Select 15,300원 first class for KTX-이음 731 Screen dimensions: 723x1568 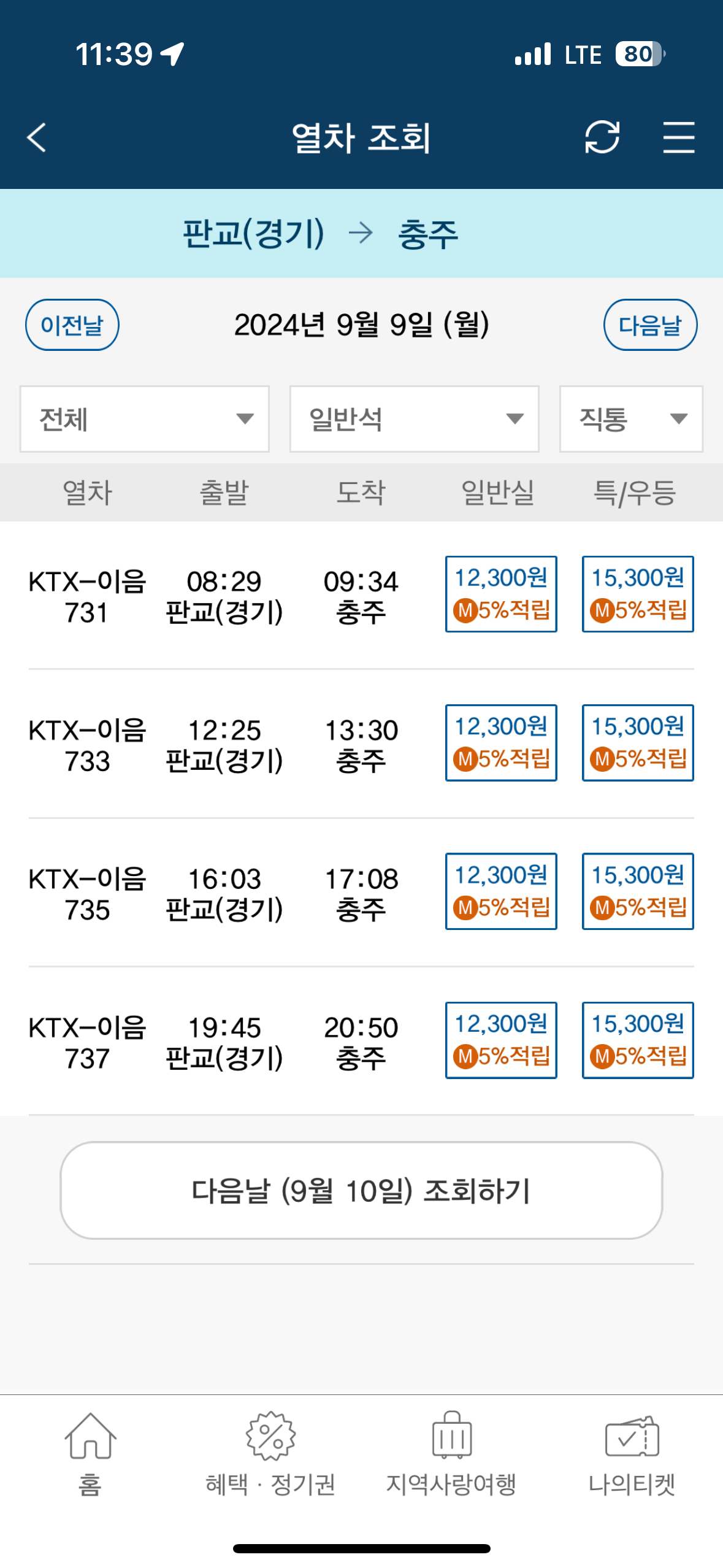638,594
